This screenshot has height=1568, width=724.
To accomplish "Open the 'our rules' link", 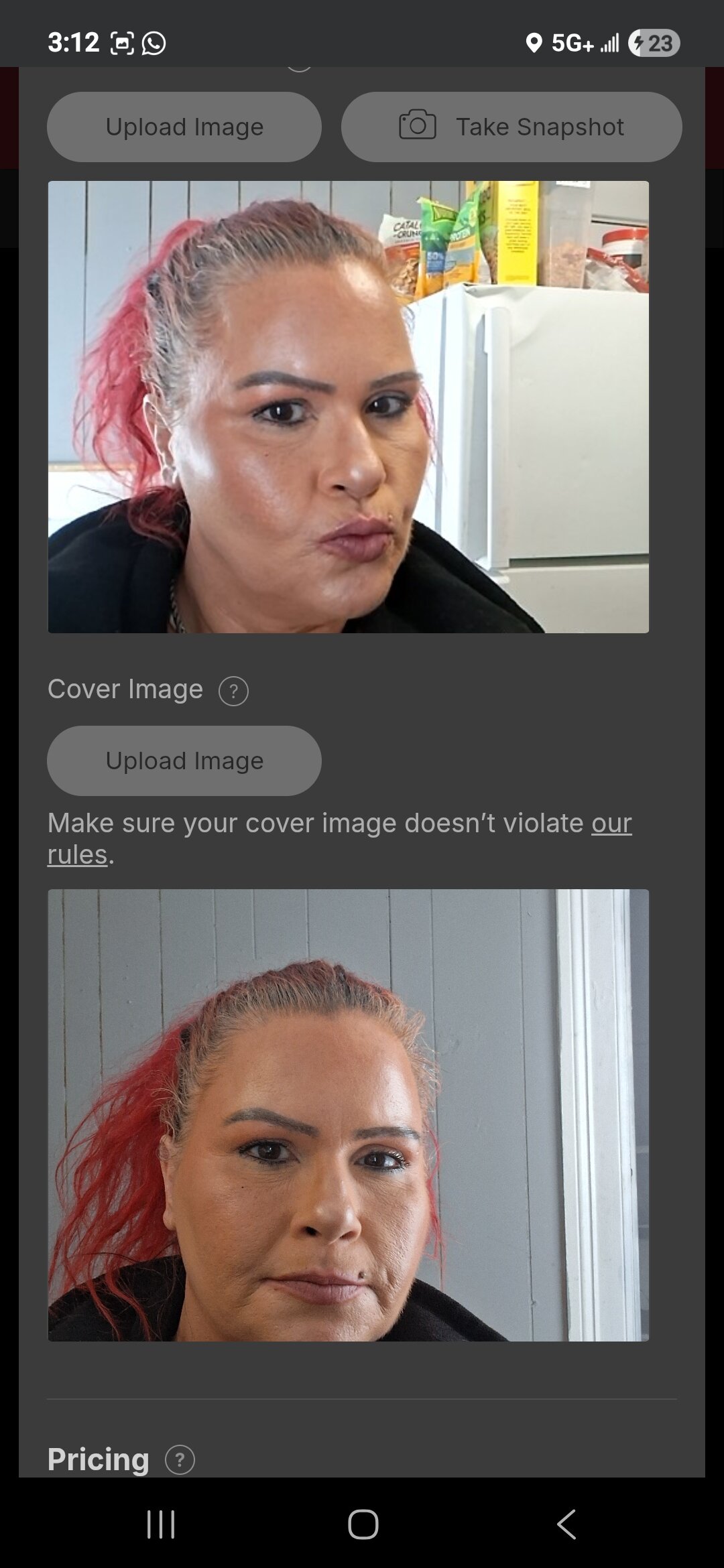I will click(x=611, y=824).
